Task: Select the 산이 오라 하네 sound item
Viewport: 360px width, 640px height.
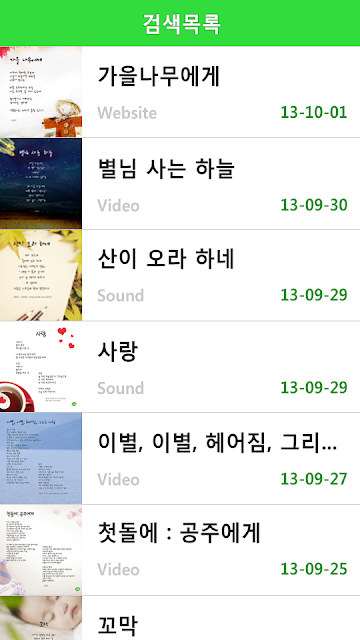Action: (180, 275)
